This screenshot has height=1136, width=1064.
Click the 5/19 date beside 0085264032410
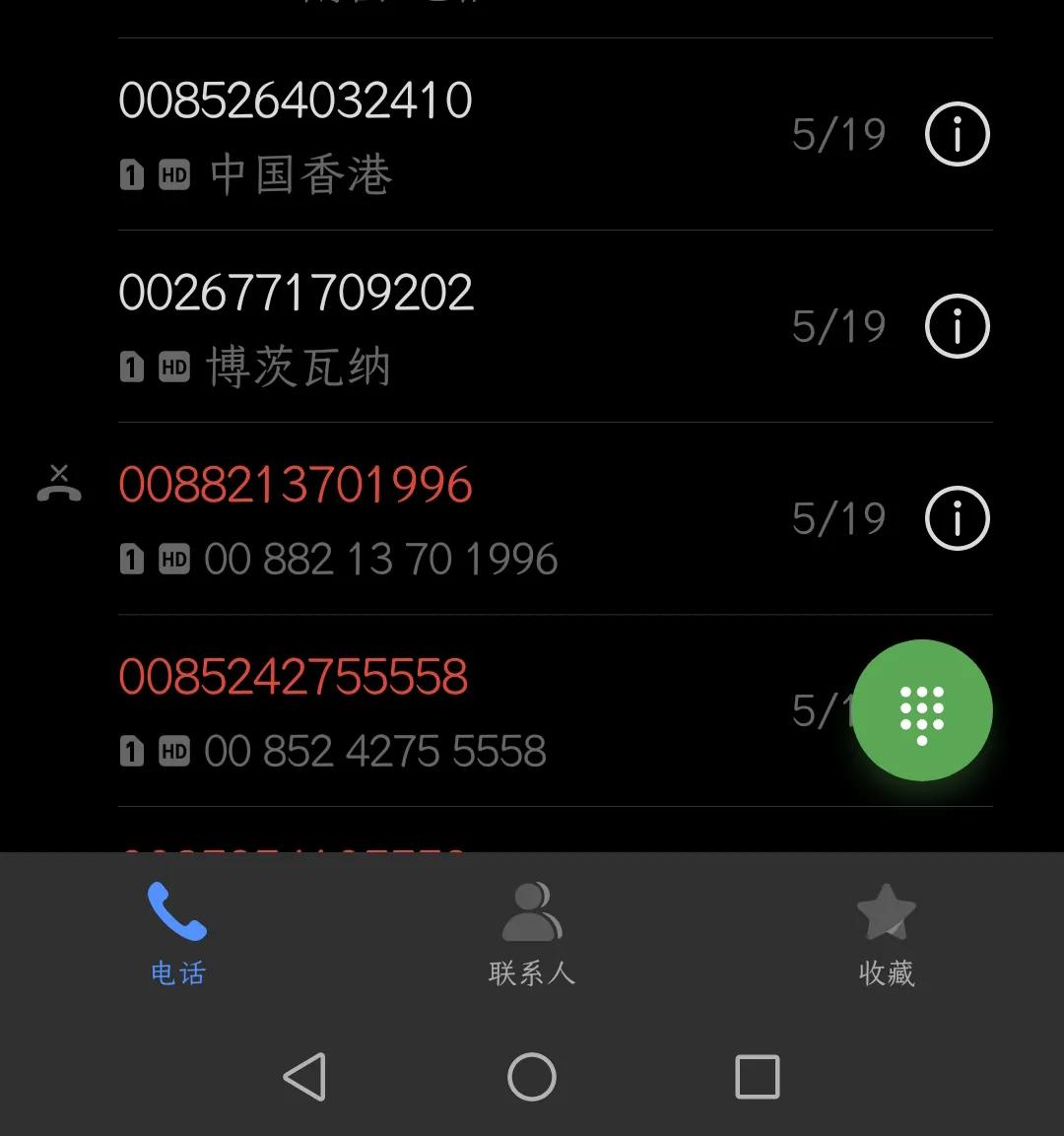[x=838, y=134]
